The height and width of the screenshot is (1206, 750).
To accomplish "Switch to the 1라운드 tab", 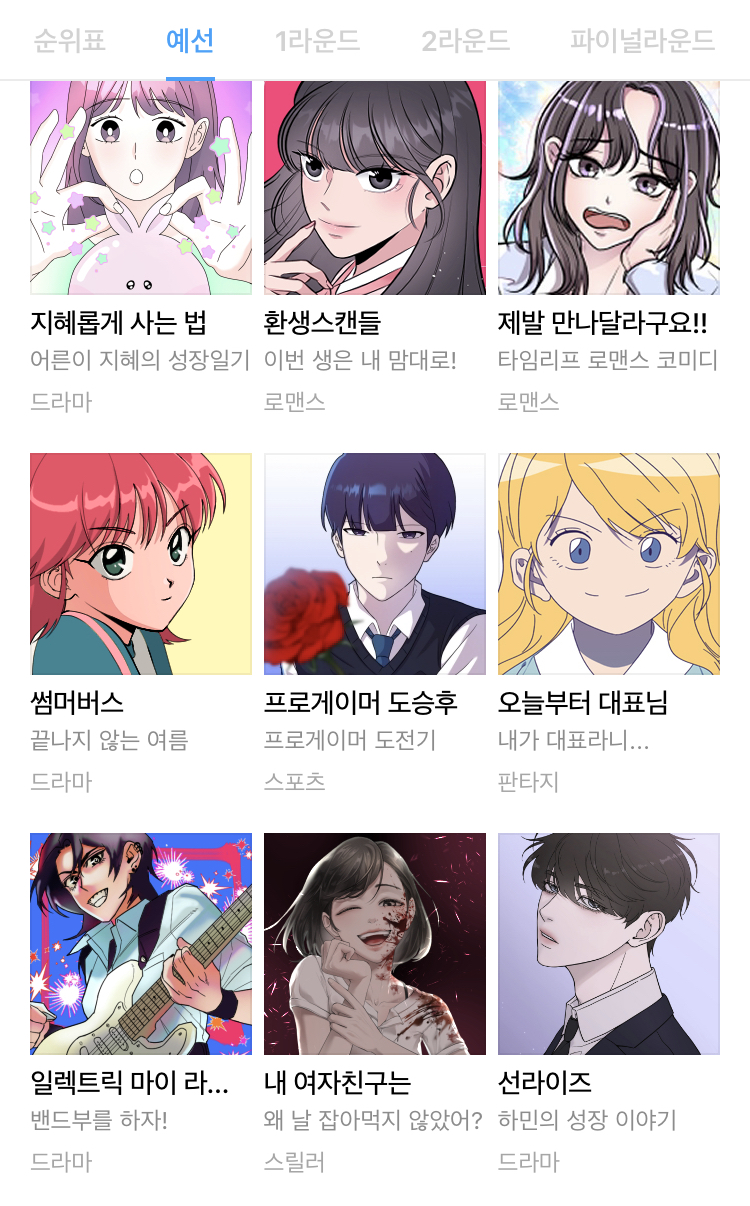I will point(317,41).
